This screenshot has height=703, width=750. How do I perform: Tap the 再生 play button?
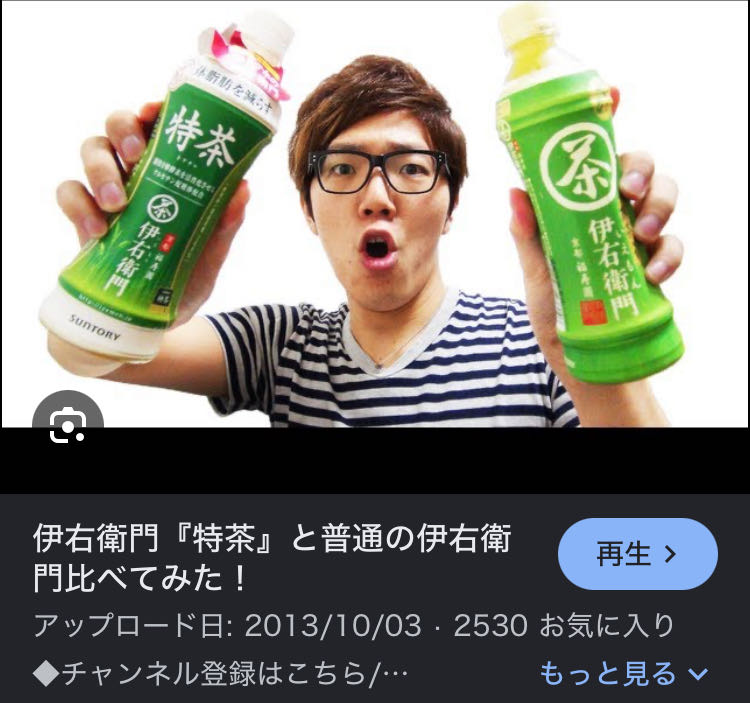637,554
